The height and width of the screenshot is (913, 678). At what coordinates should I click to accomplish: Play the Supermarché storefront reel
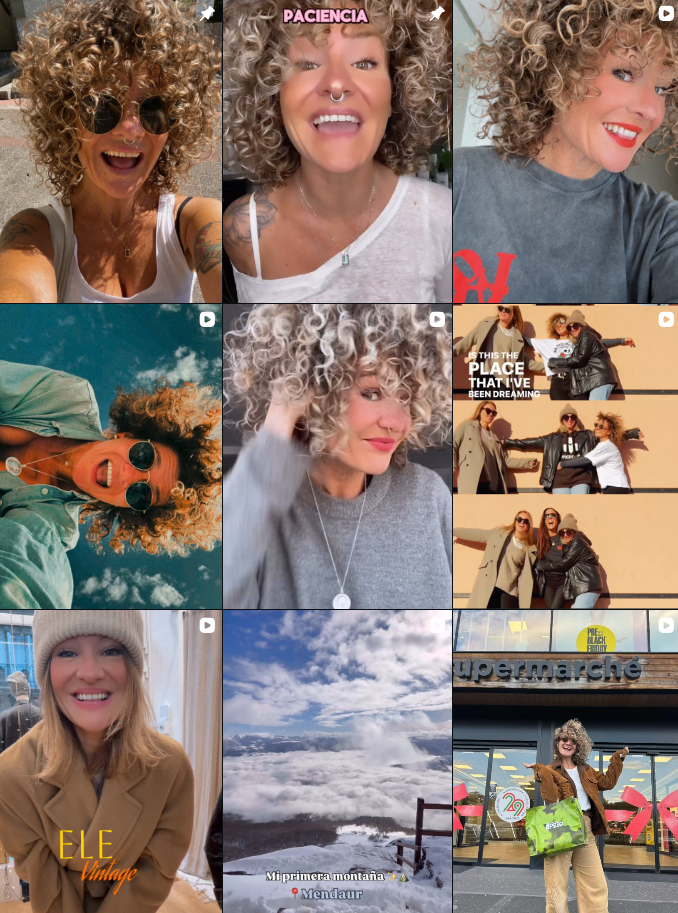coord(565,761)
